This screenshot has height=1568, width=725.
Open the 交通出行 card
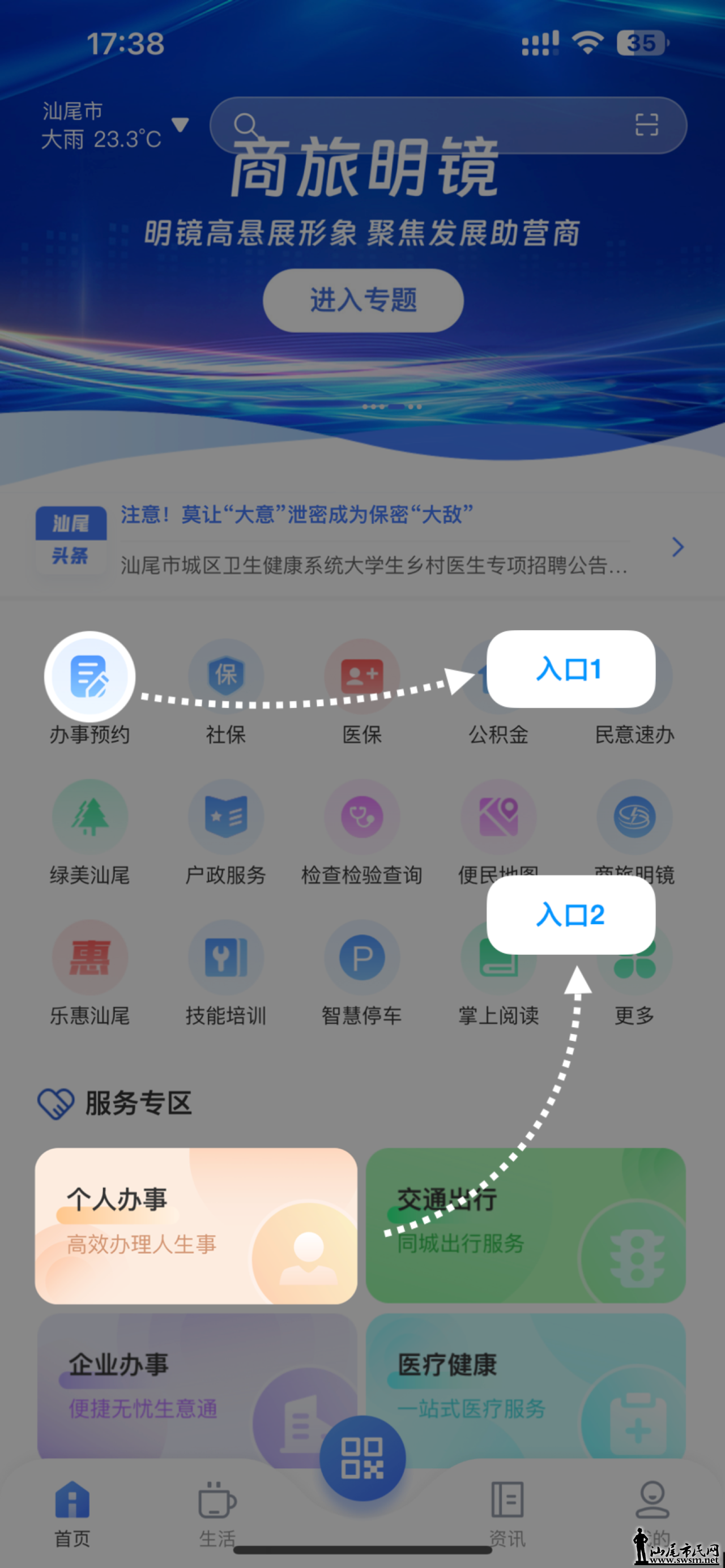(525, 1225)
